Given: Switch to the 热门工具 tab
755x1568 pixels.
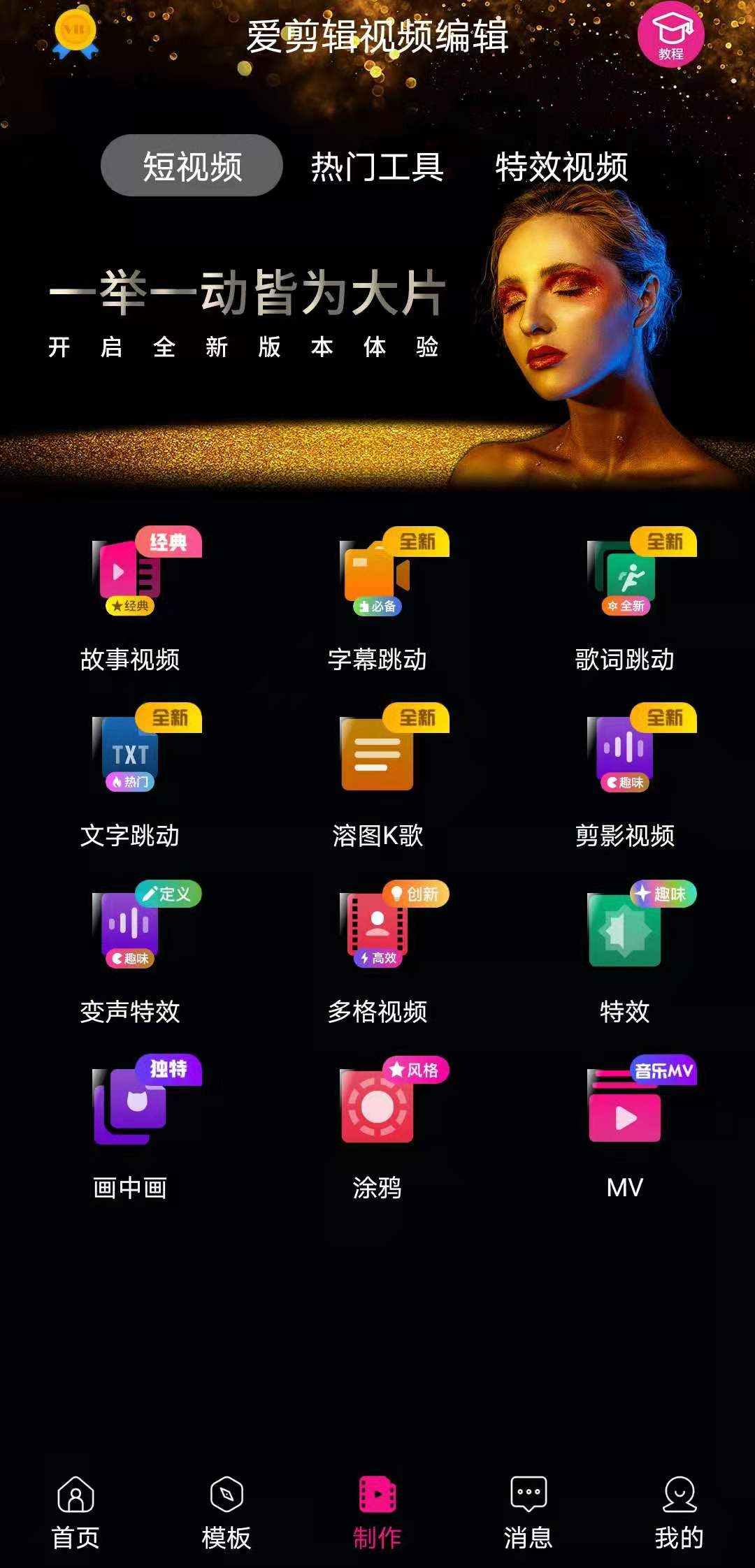Looking at the screenshot, I should [377, 167].
